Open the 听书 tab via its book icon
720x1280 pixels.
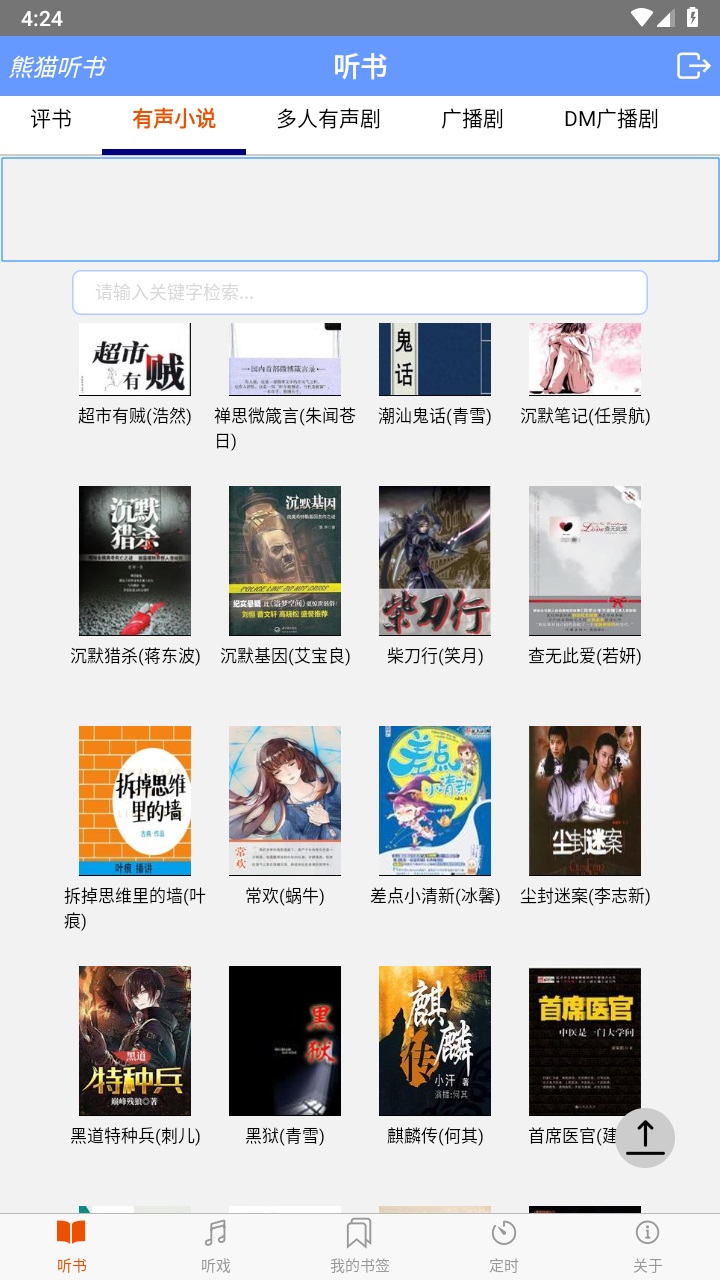tap(71, 1231)
